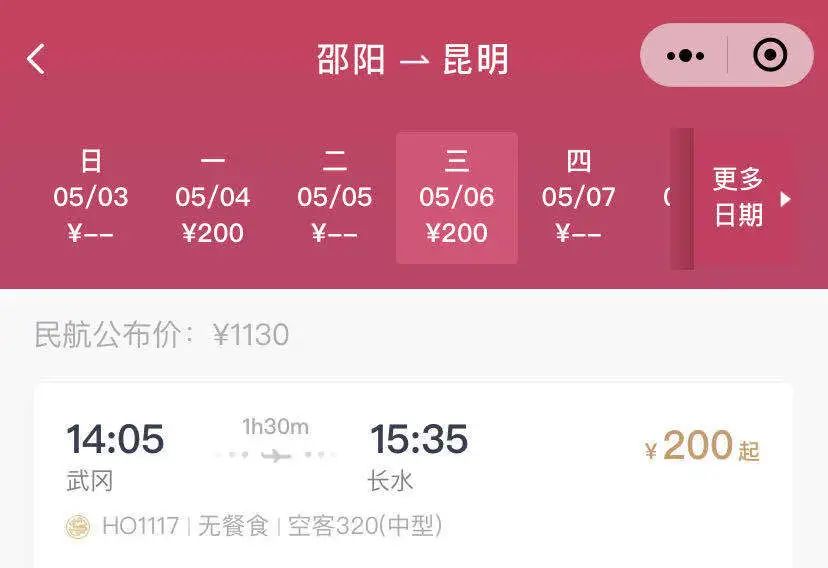Screen dimensions: 828x568
Task: Open the mini program three-dot menu
Action: click(685, 56)
